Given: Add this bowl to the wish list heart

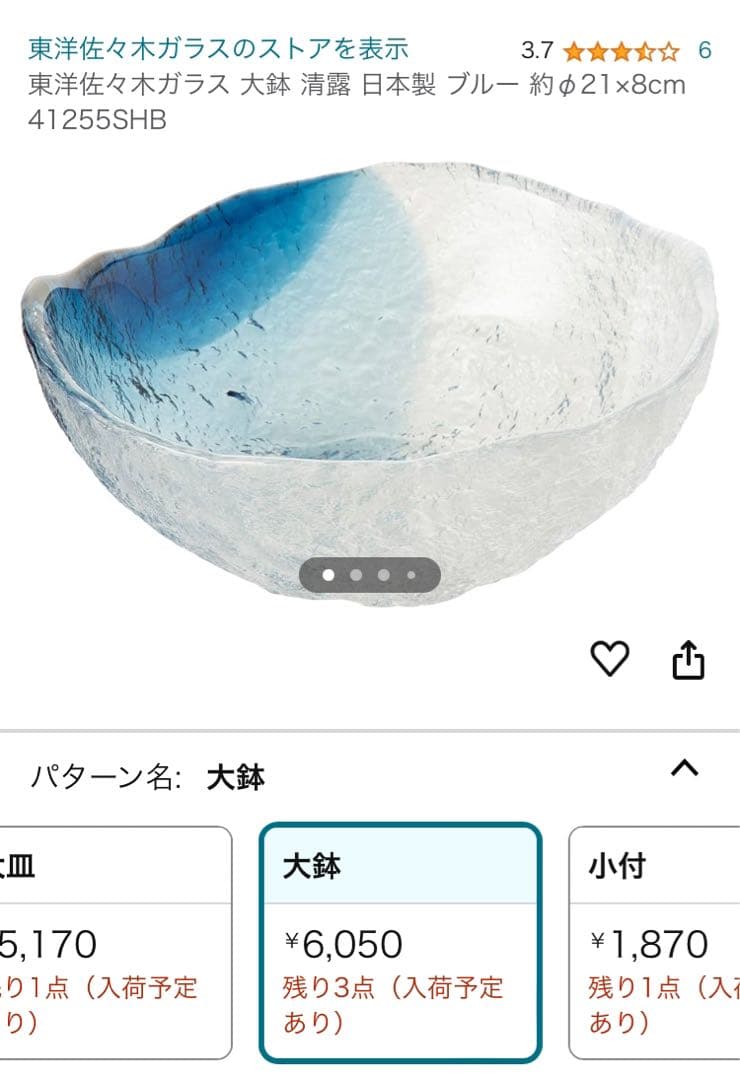Looking at the screenshot, I should click(609, 659).
